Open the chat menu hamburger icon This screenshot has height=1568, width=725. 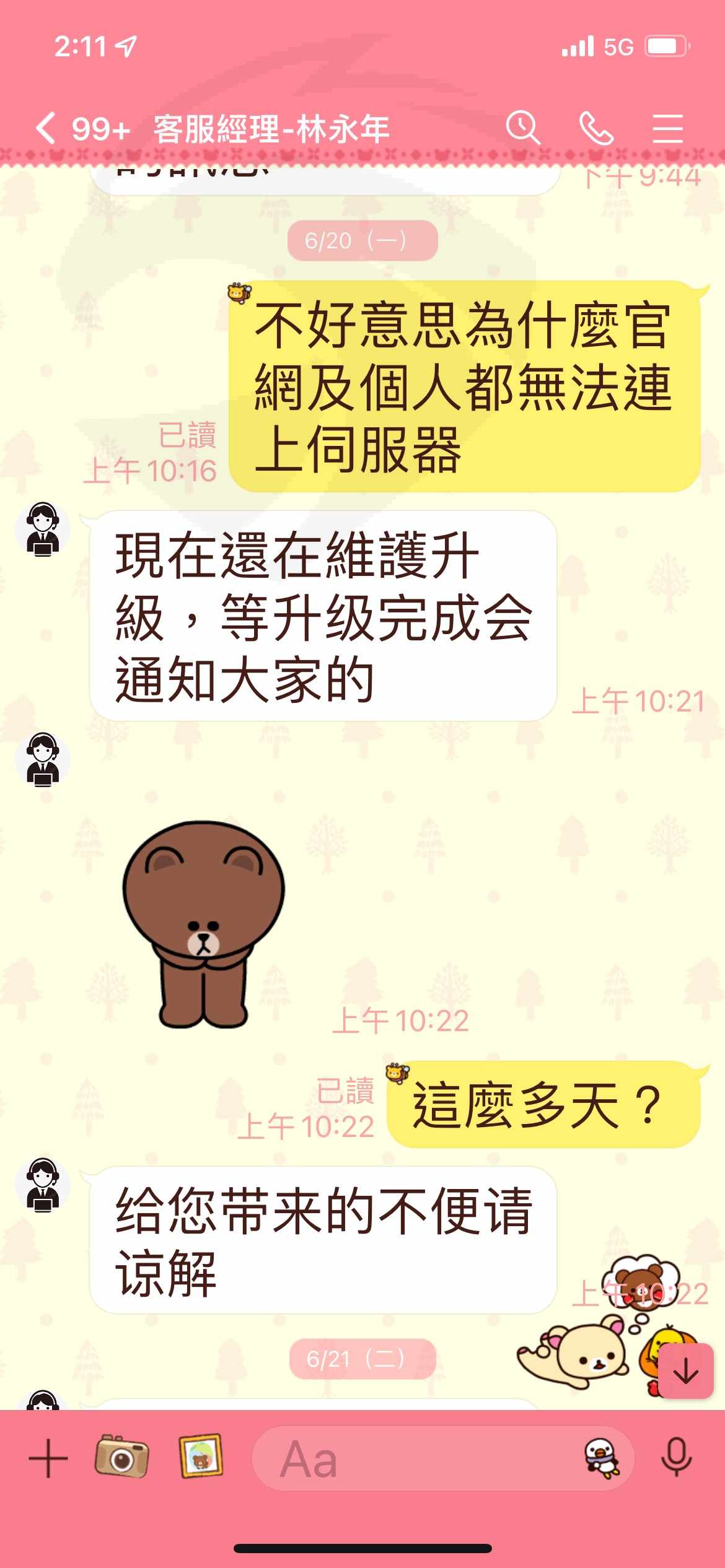pyautogui.click(x=668, y=128)
